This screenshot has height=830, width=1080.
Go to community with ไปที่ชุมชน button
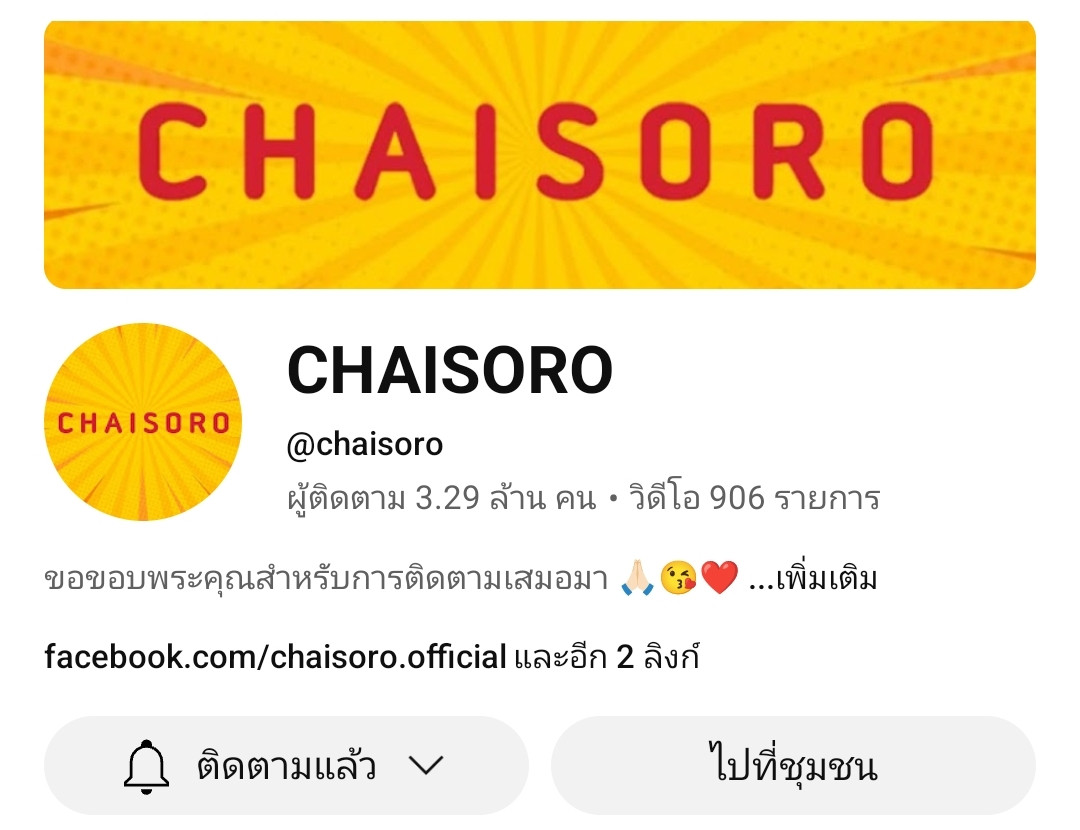[x=792, y=766]
